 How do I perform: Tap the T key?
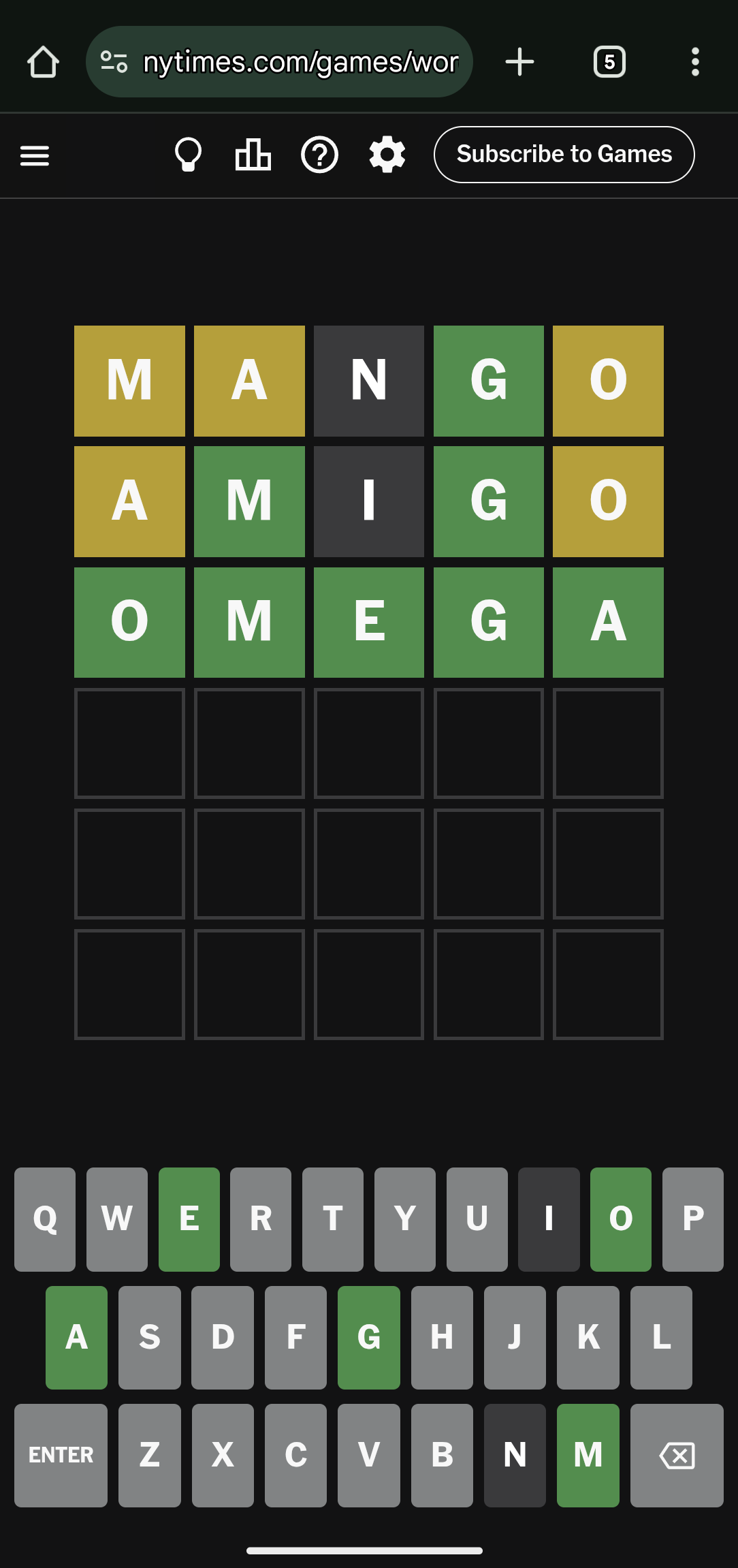click(x=333, y=1219)
